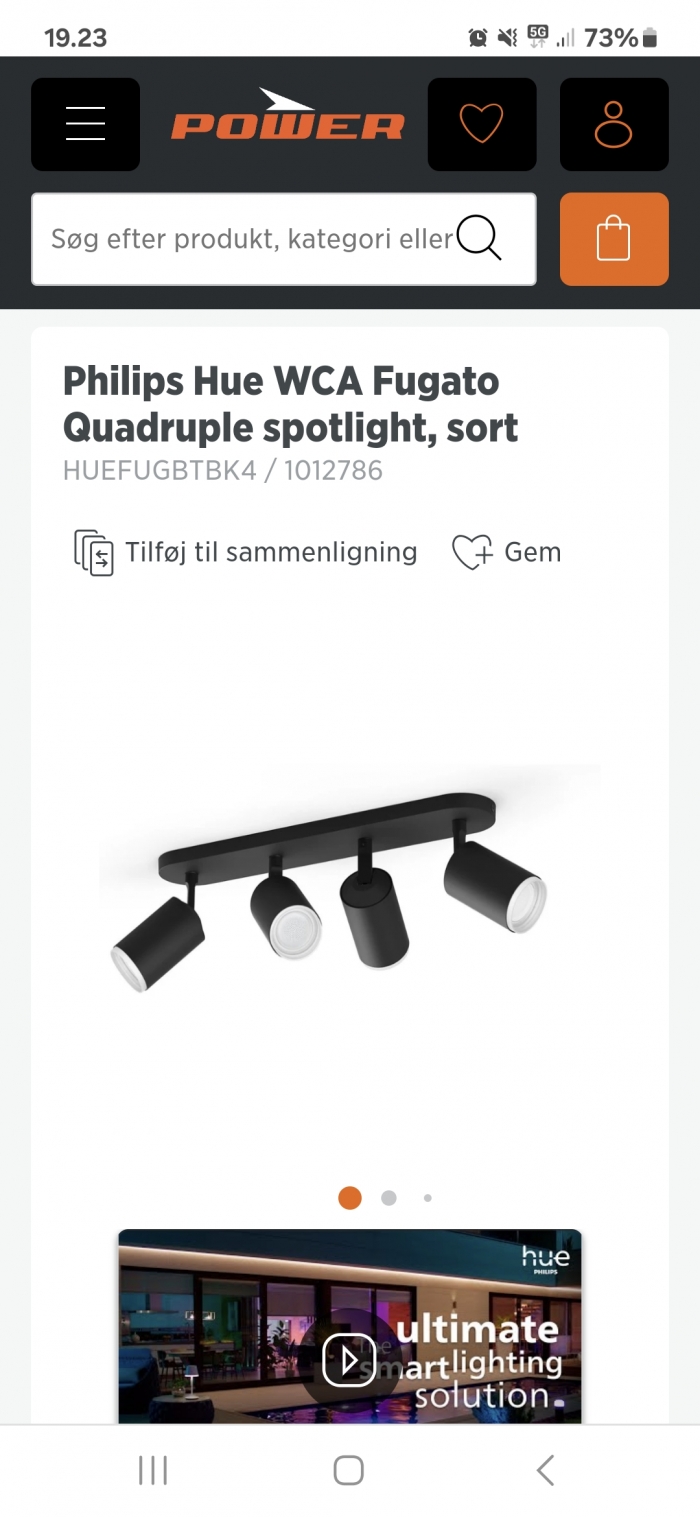
Task: Go back with system back button
Action: click(x=545, y=1470)
